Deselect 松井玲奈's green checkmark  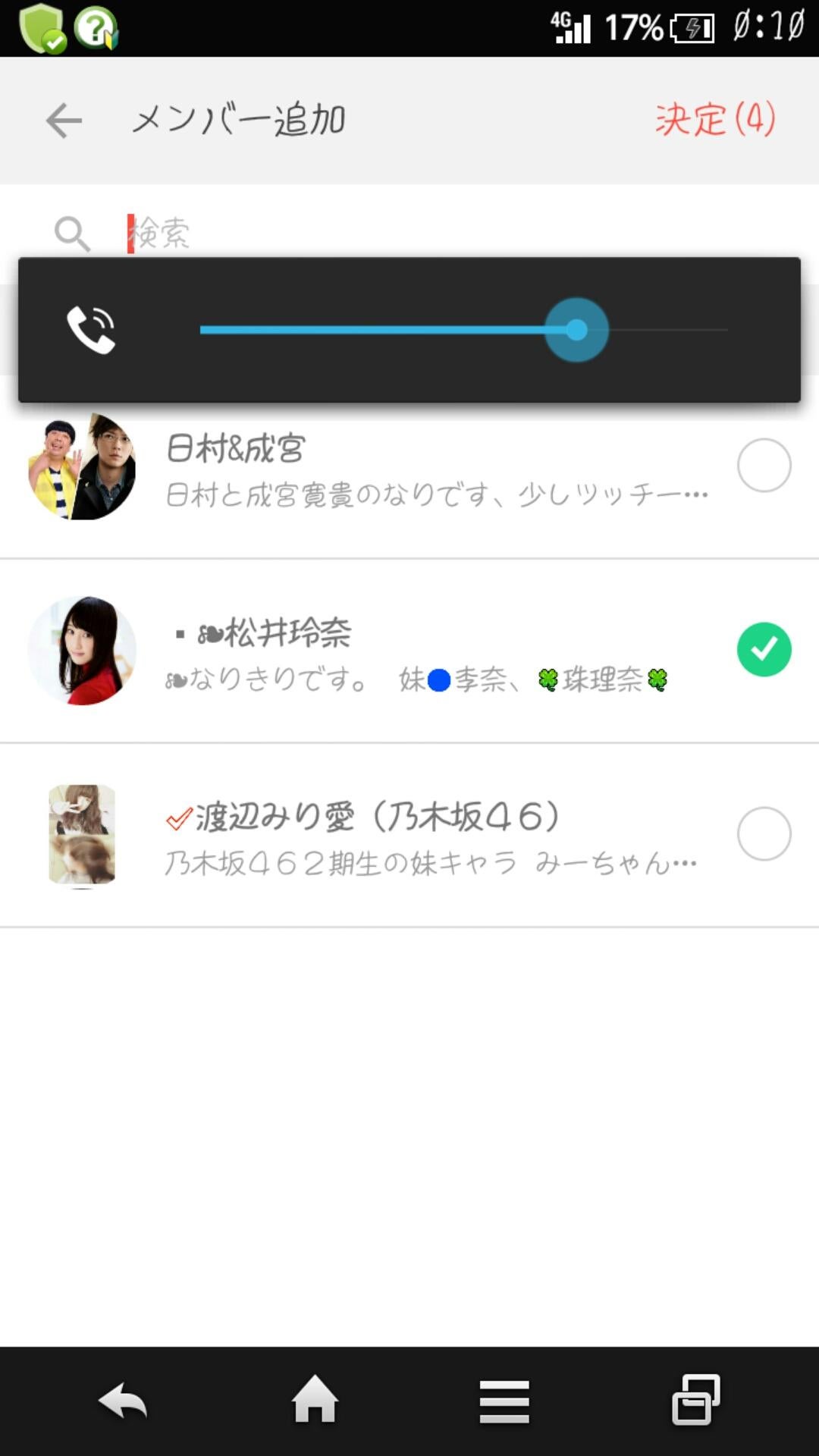pos(764,649)
